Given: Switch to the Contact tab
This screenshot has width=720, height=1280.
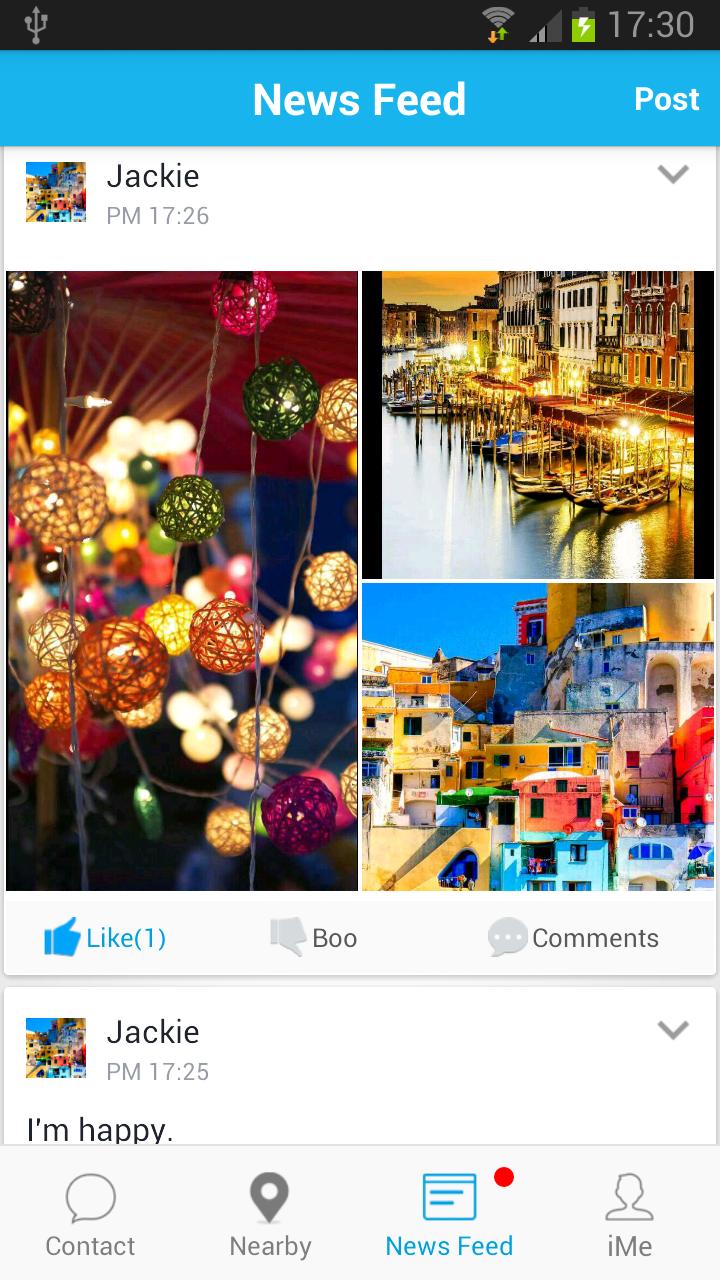Looking at the screenshot, I should point(90,1215).
